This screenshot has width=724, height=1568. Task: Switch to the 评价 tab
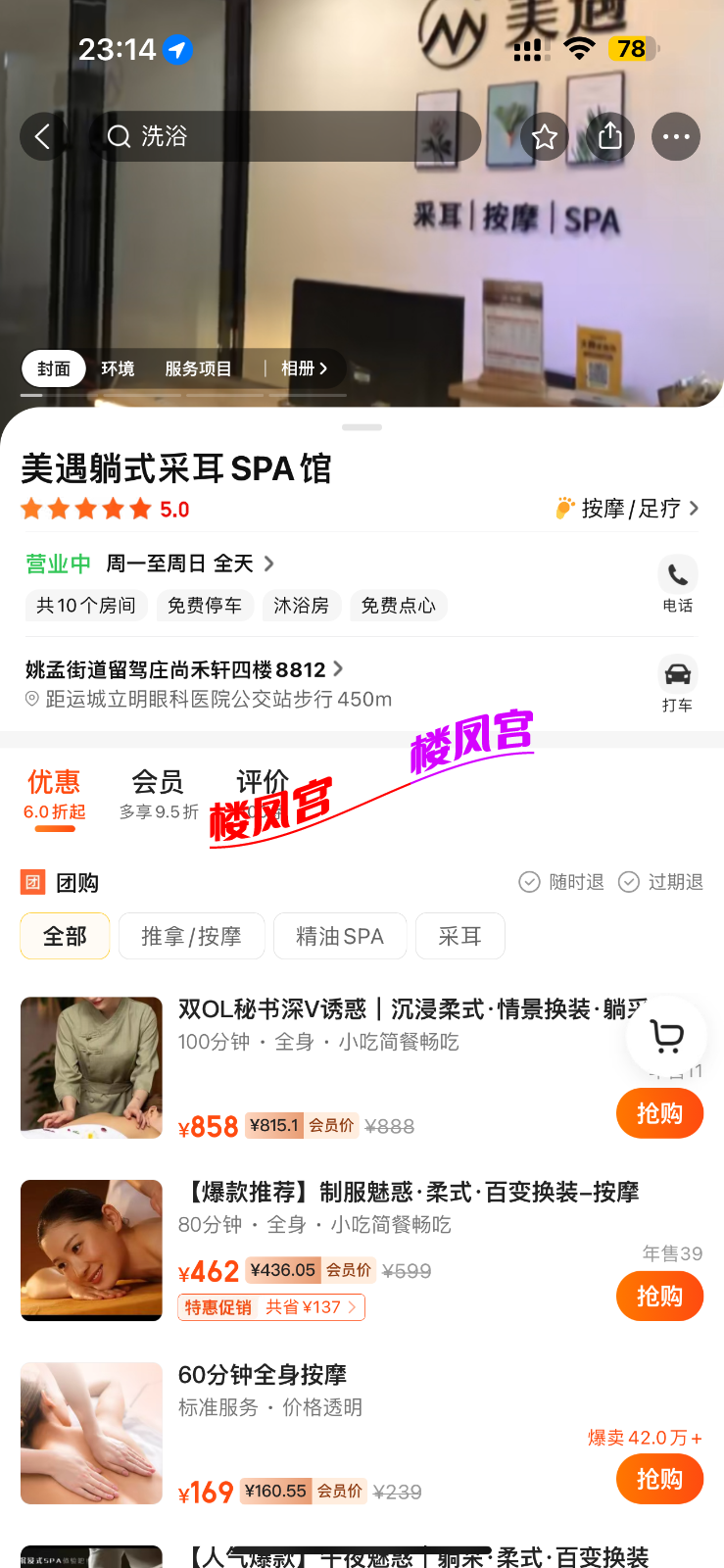(x=262, y=783)
